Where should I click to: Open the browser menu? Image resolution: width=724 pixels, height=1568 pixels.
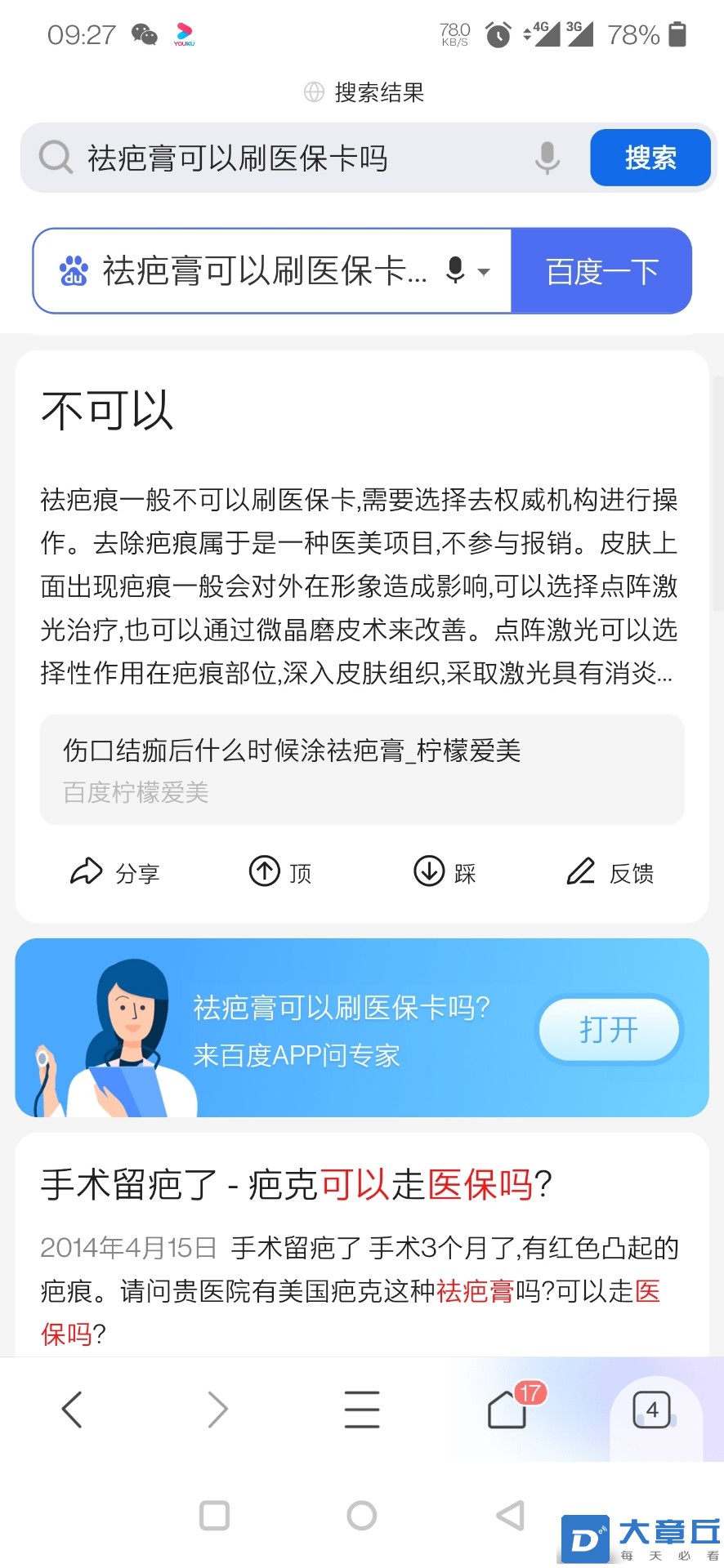[361, 1410]
